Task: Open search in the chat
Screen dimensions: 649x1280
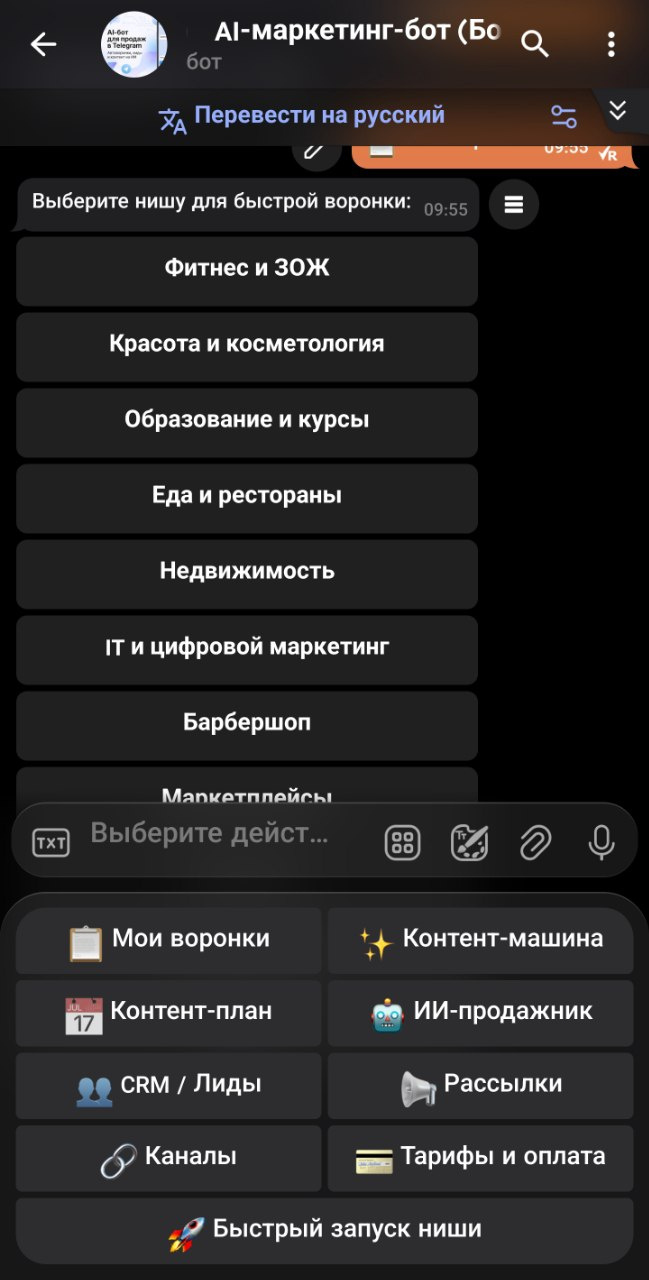Action: coord(535,44)
